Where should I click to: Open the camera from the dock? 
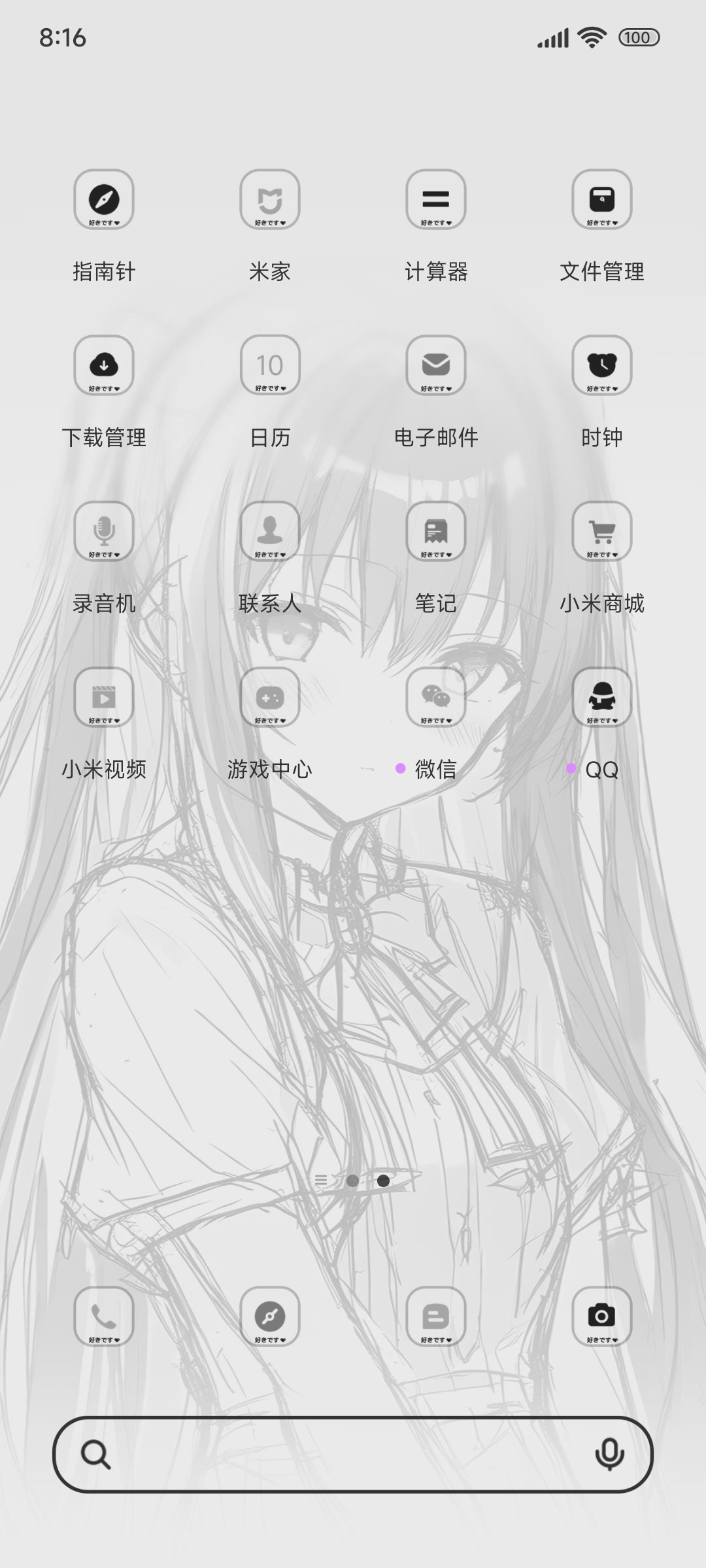coord(602,1317)
